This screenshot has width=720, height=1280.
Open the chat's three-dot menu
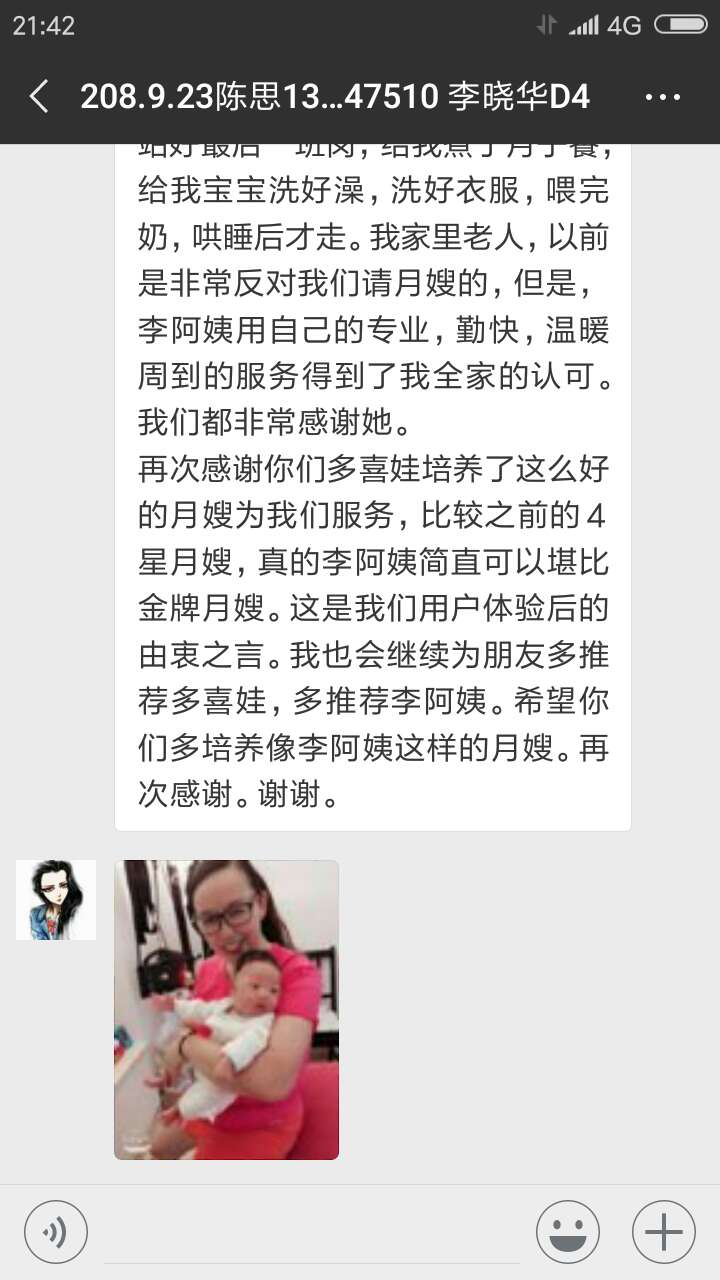pos(662,97)
